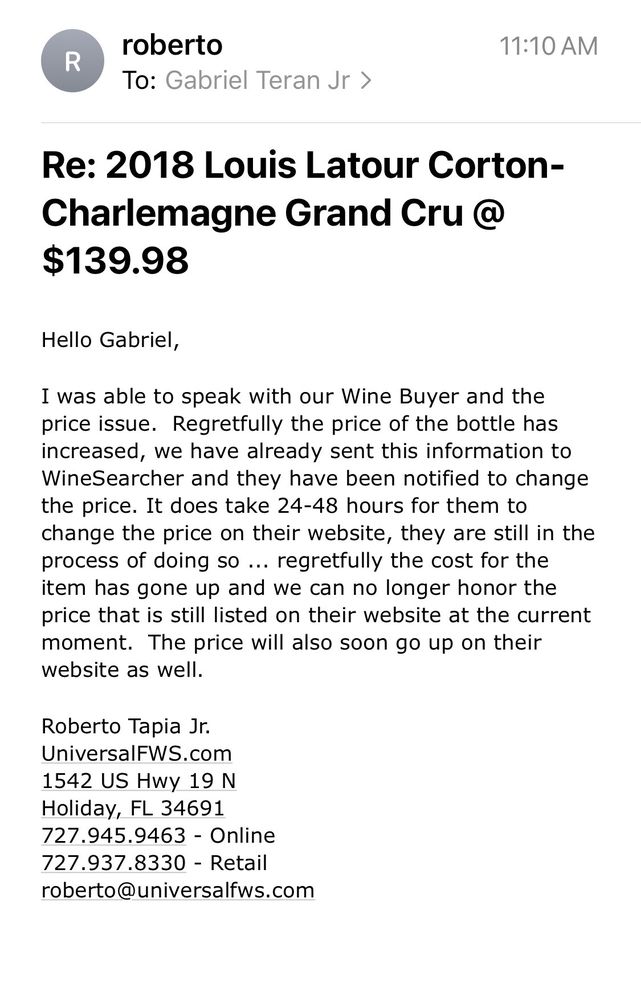This screenshot has width=641, height=1000.
Task: Call the retail number 727.937.8330
Action: (x=113, y=862)
